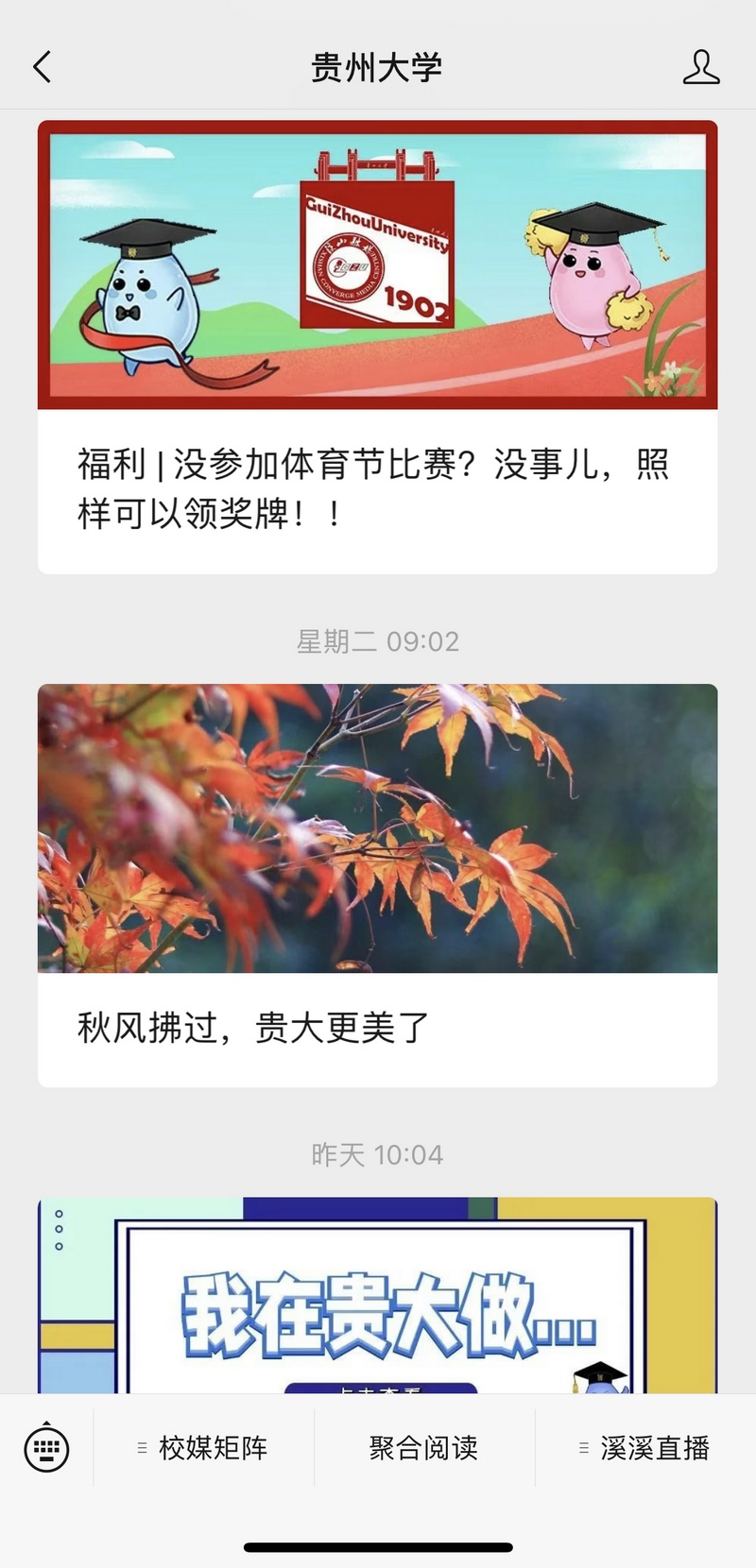Select the 校媒矩阵 menu item
Viewport: 756px width, 1568px height.
[213, 1447]
